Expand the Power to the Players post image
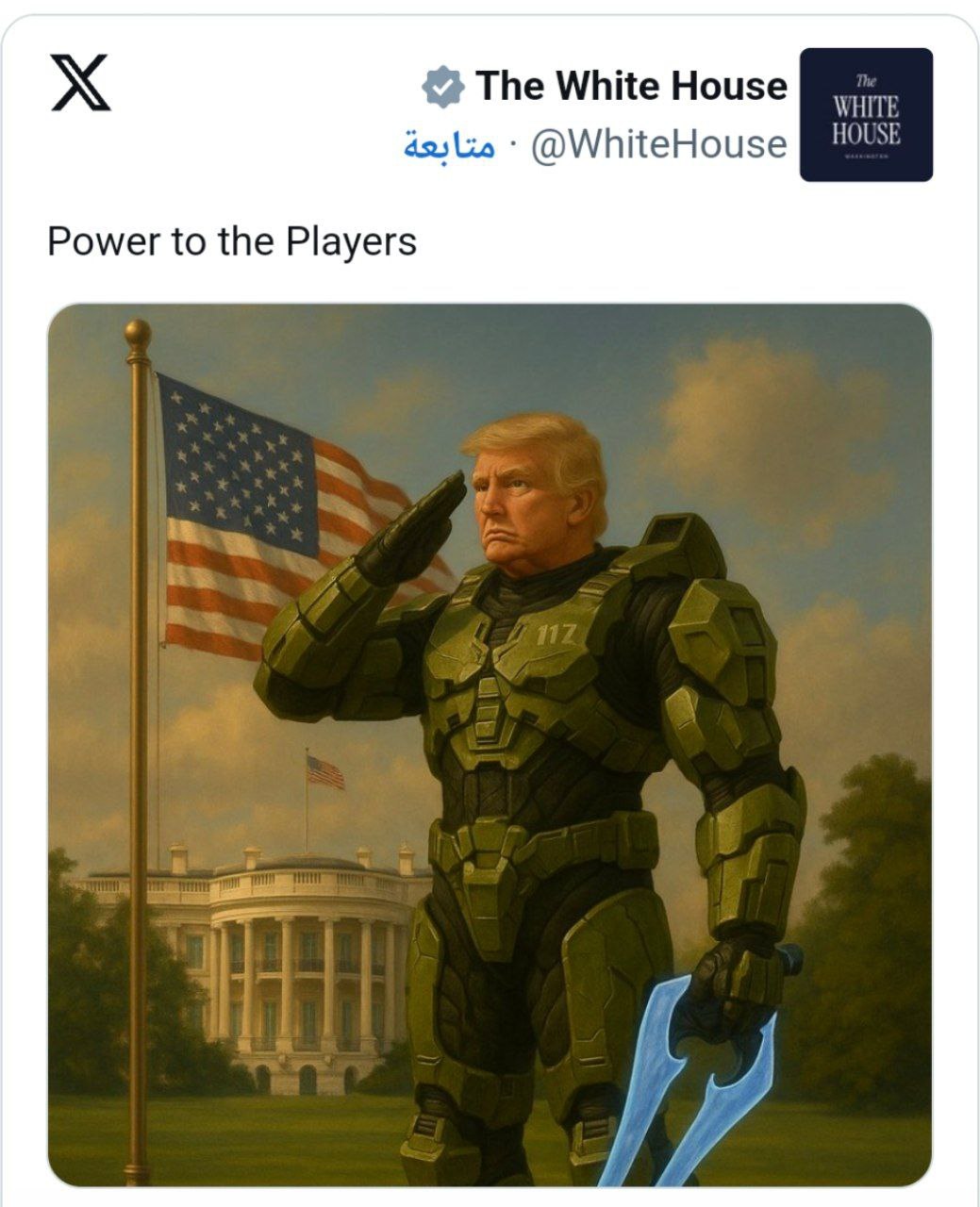Image resolution: width=980 pixels, height=1207 pixels. pos(490,744)
